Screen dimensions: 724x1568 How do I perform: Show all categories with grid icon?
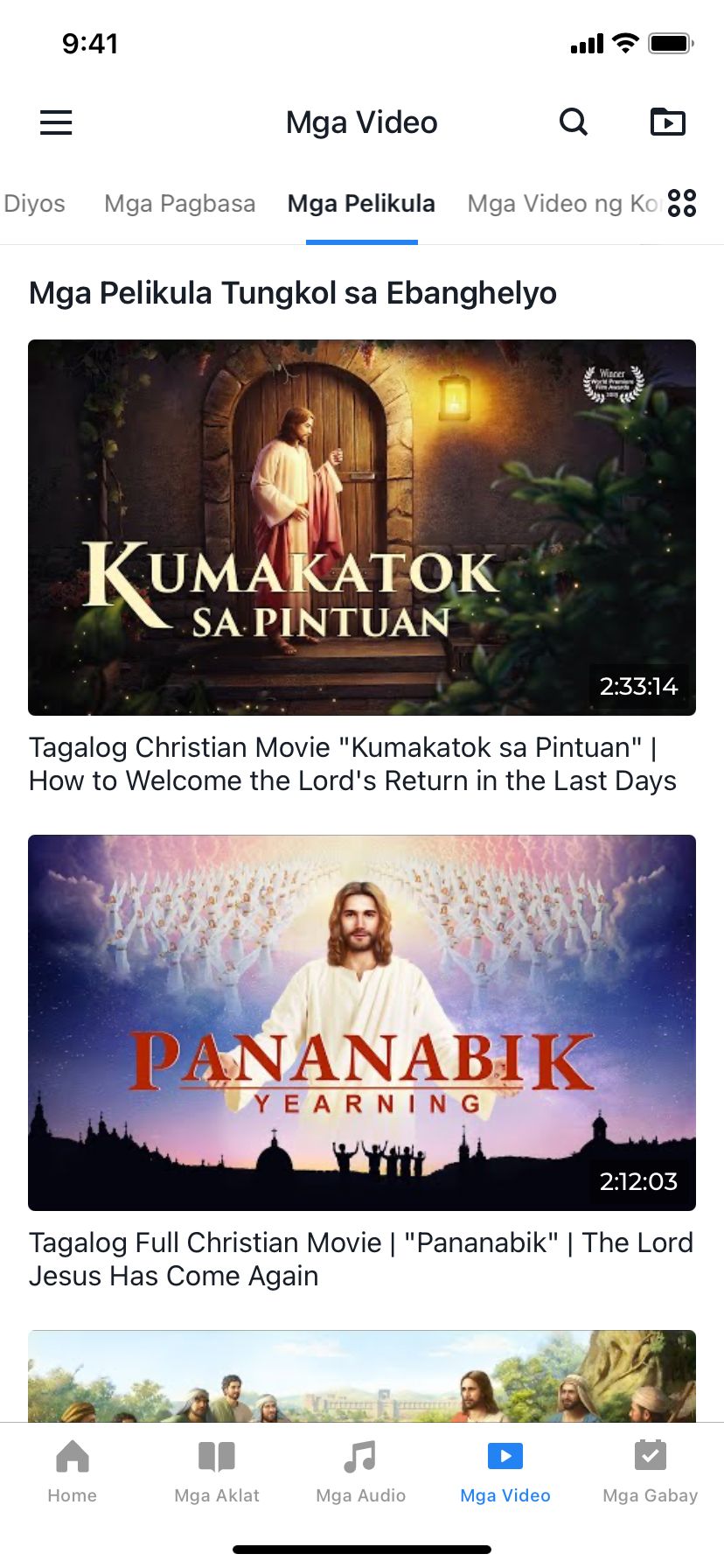coord(682,203)
